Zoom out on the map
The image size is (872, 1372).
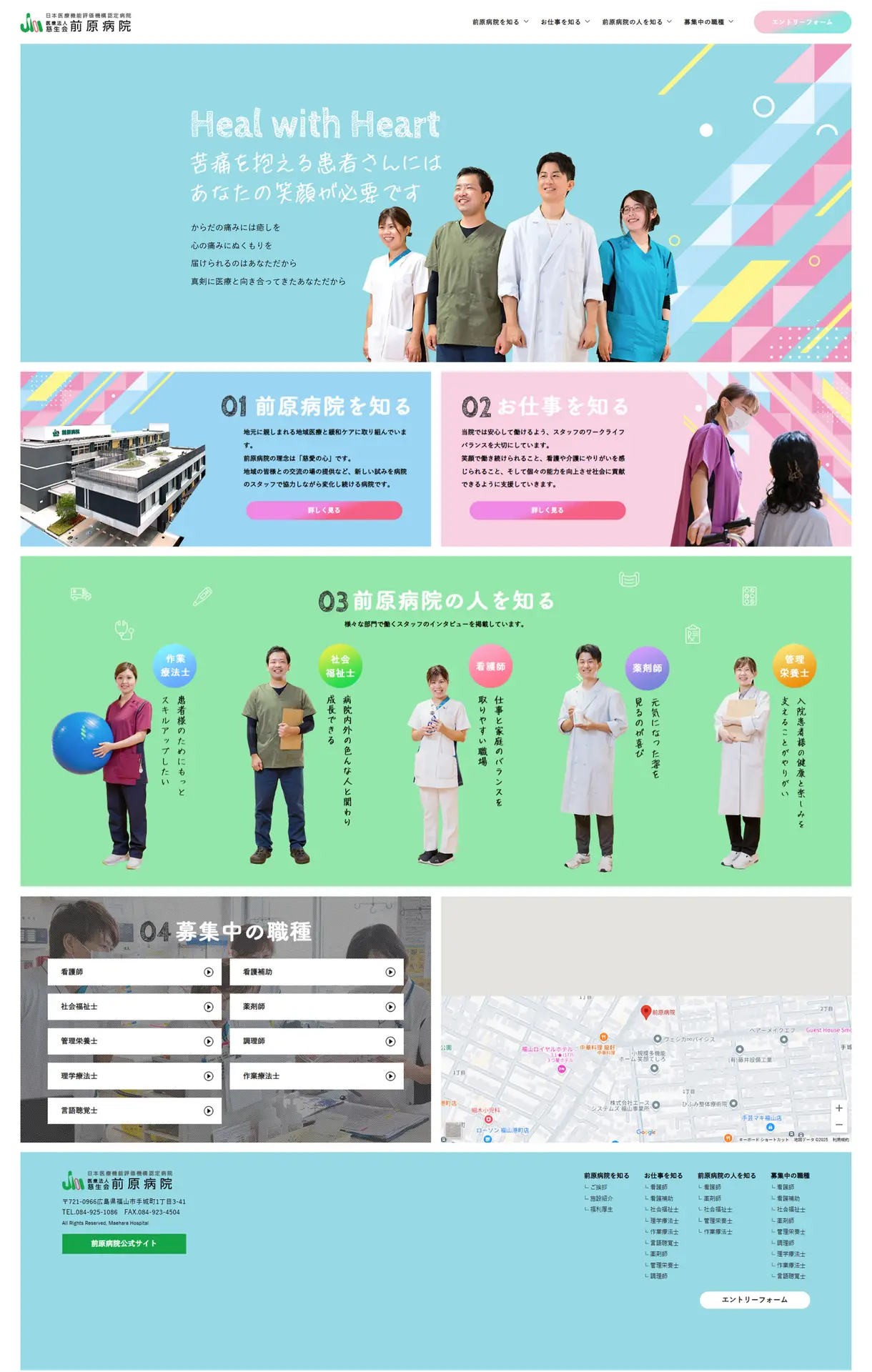pyautogui.click(x=838, y=1125)
